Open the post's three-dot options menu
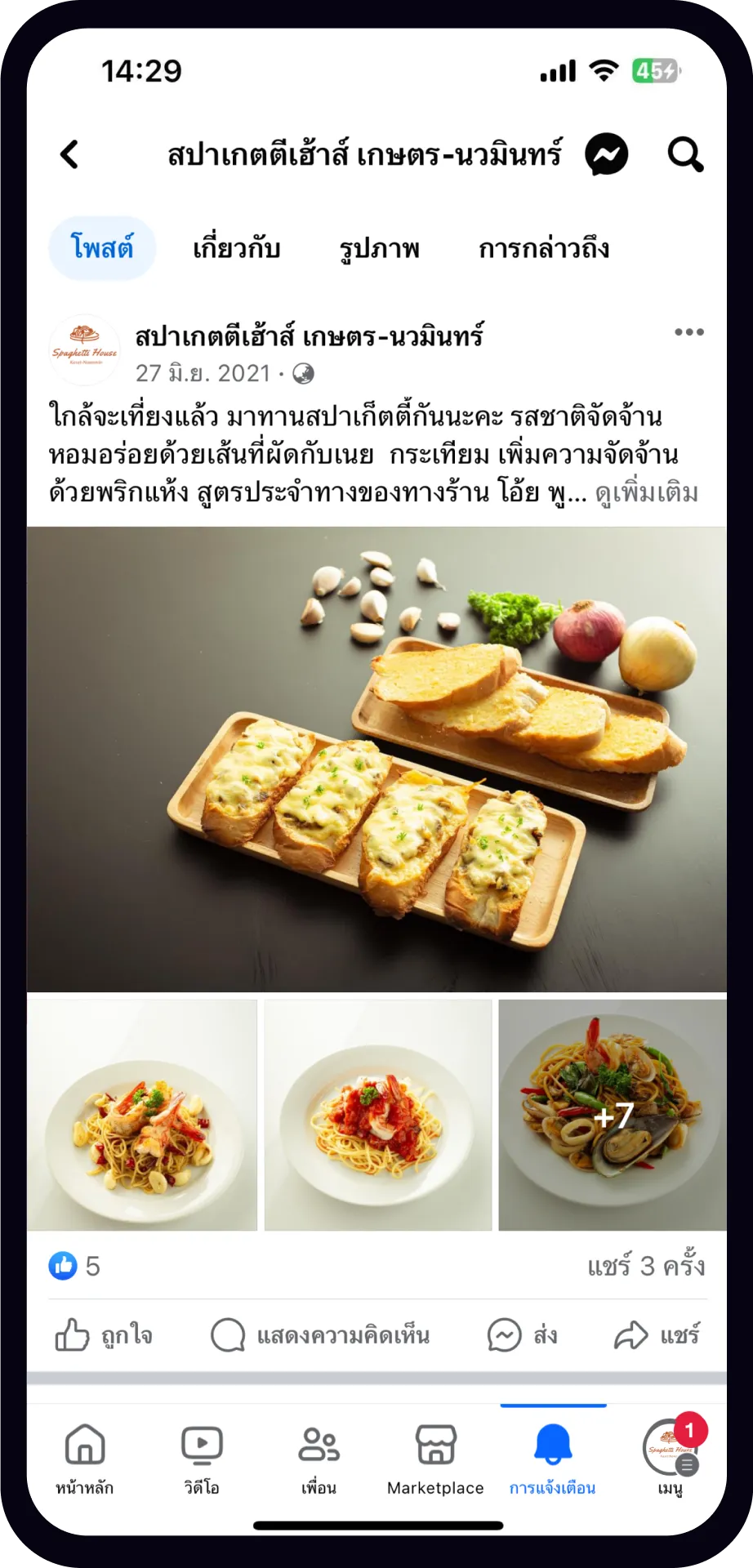 [x=689, y=332]
